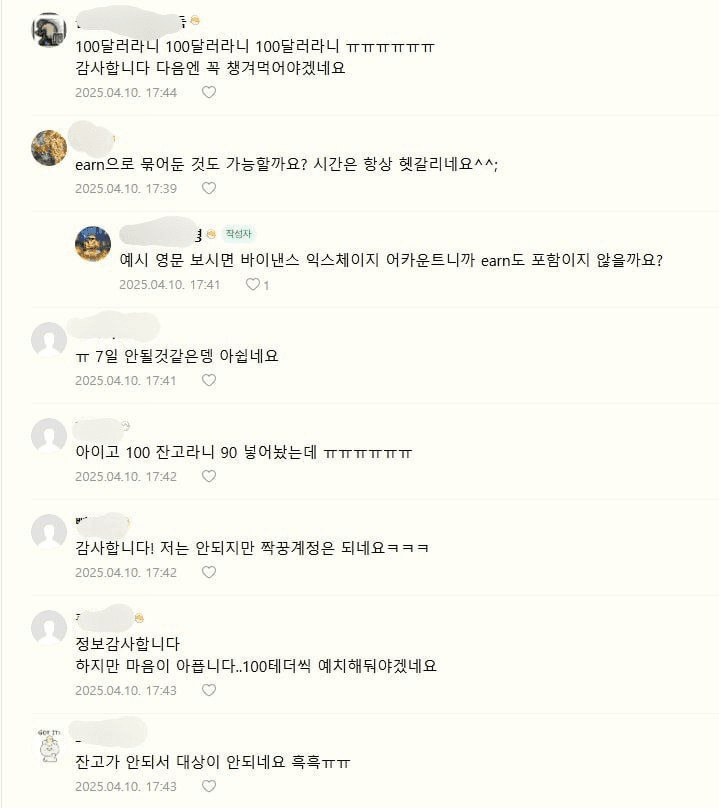Like the comment mentioning 짝꿍계정은 되네요

tap(209, 572)
